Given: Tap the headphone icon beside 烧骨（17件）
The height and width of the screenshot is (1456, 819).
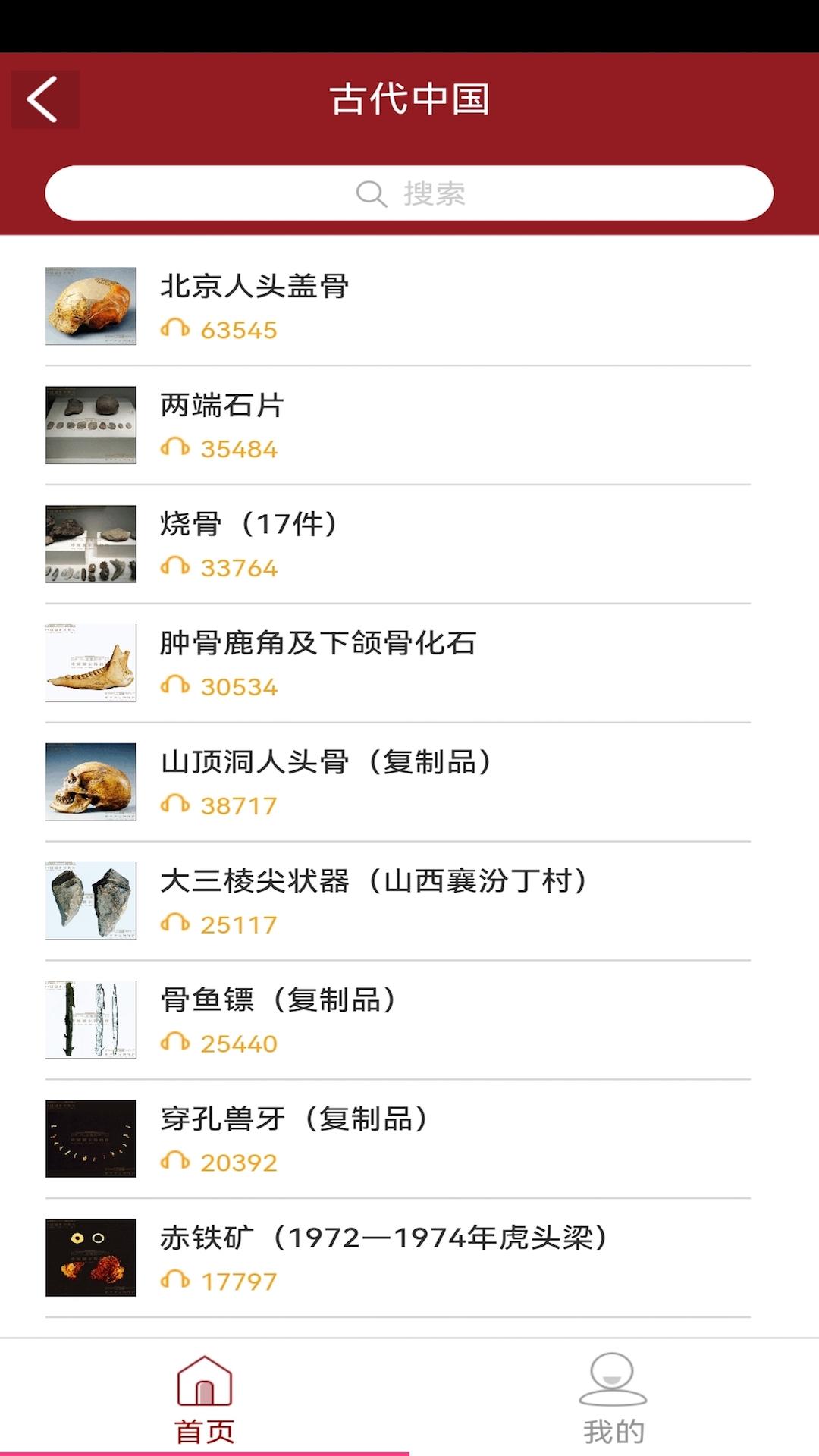Looking at the screenshot, I should point(176,567).
